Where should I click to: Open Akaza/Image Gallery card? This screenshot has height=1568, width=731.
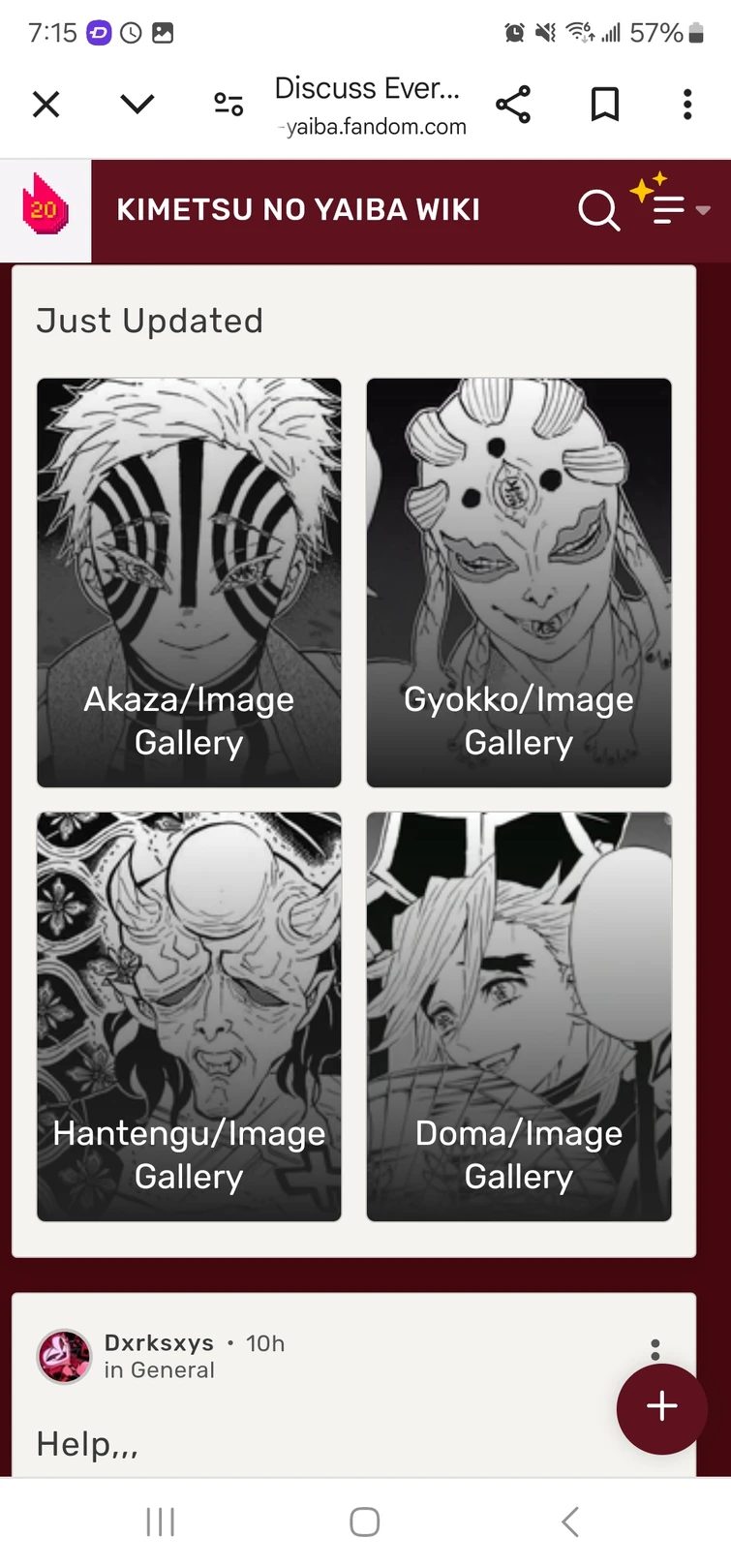pos(189,582)
